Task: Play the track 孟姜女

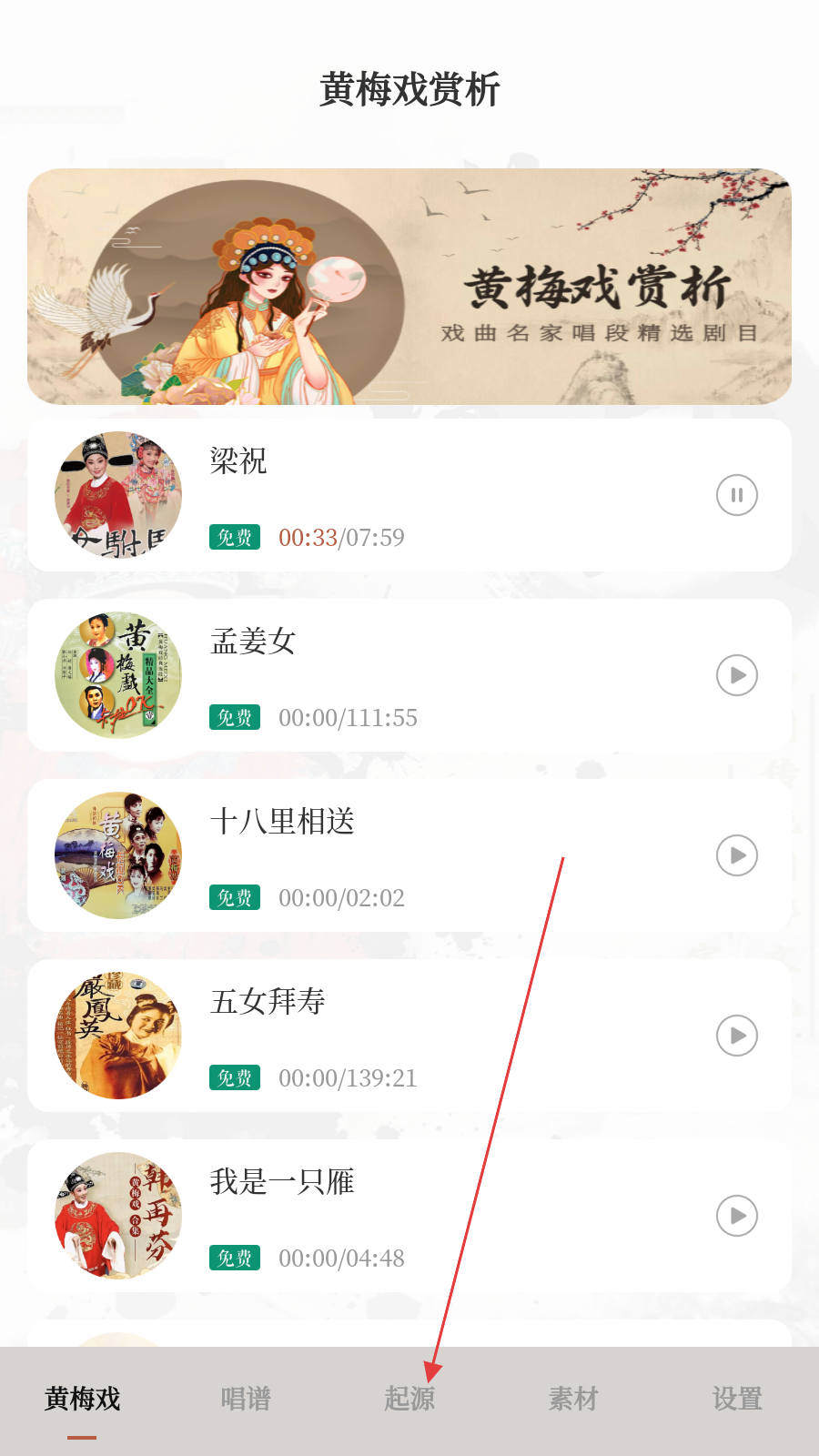Action: click(x=737, y=675)
